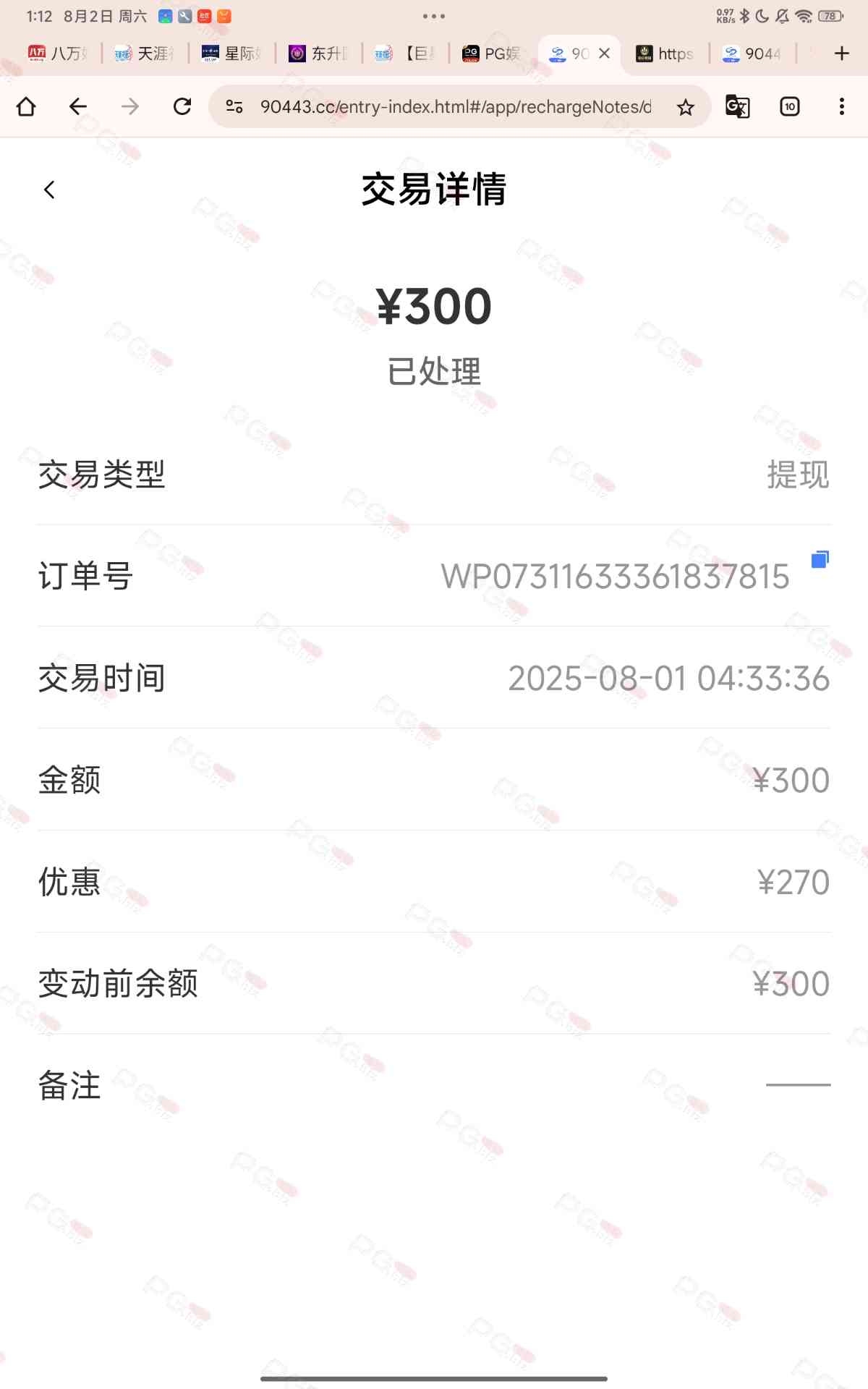The height and width of the screenshot is (1389, 868).
Task: Translate this page
Action: pos(737,107)
